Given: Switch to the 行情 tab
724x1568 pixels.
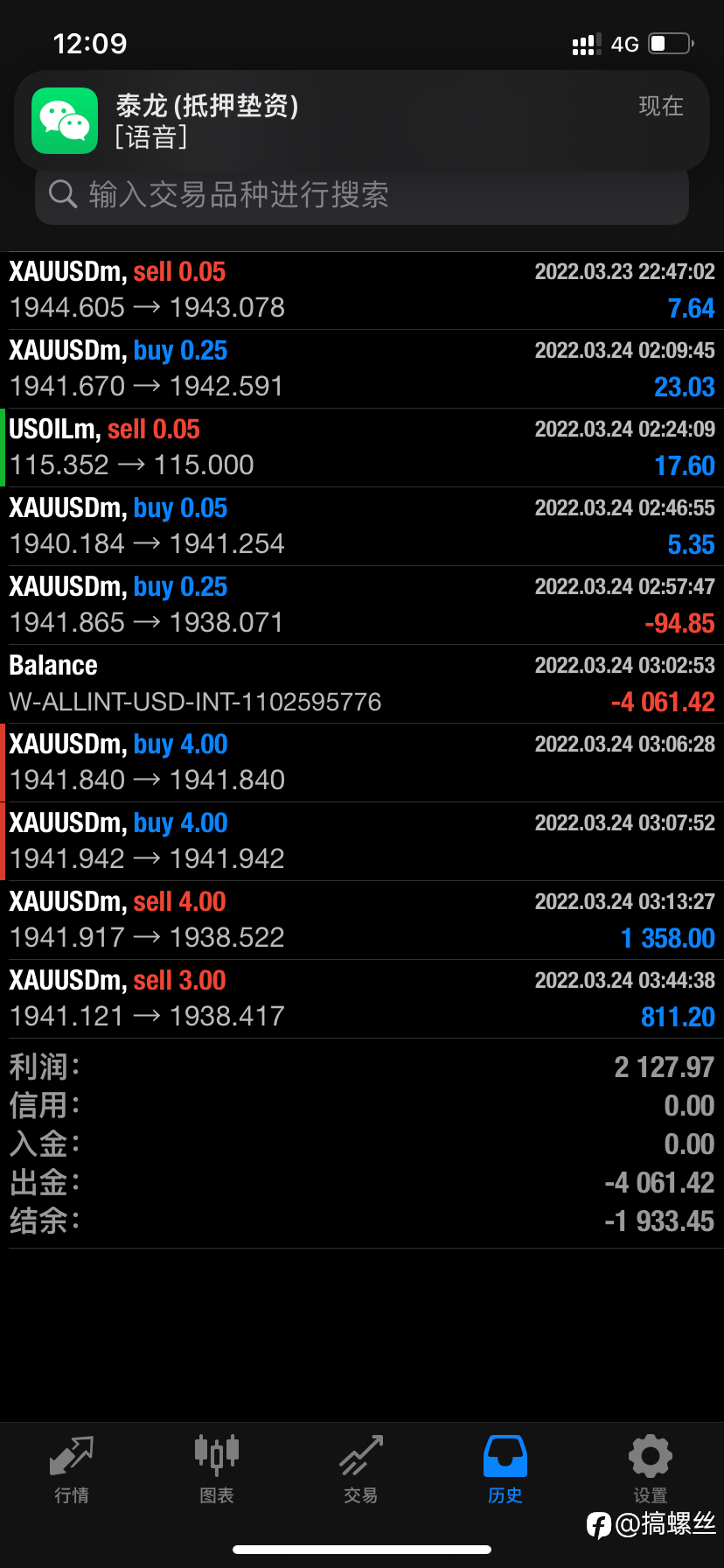Looking at the screenshot, I should [x=72, y=1470].
